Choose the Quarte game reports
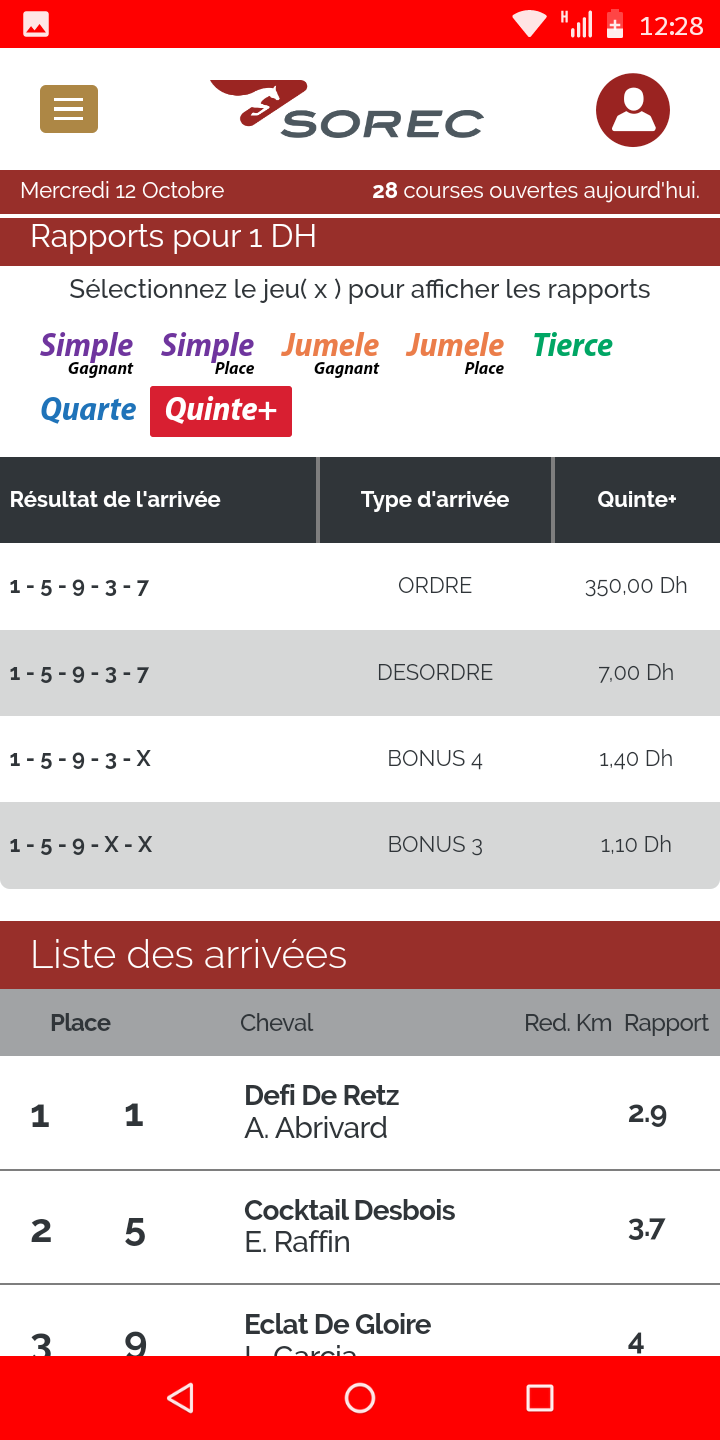 88,410
